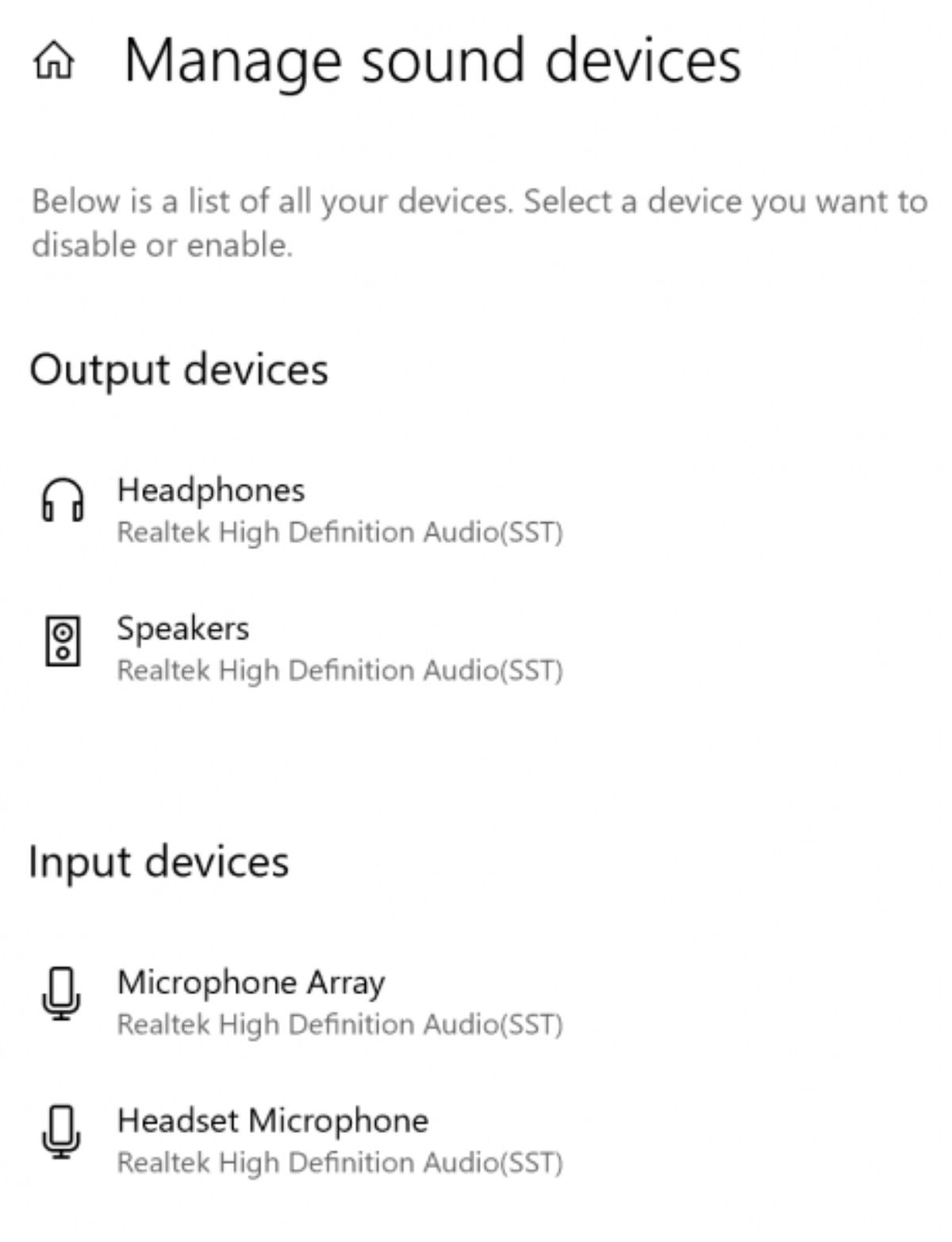Go to Settings home via house icon
This screenshot has height=1242, width=952.
tap(54, 61)
